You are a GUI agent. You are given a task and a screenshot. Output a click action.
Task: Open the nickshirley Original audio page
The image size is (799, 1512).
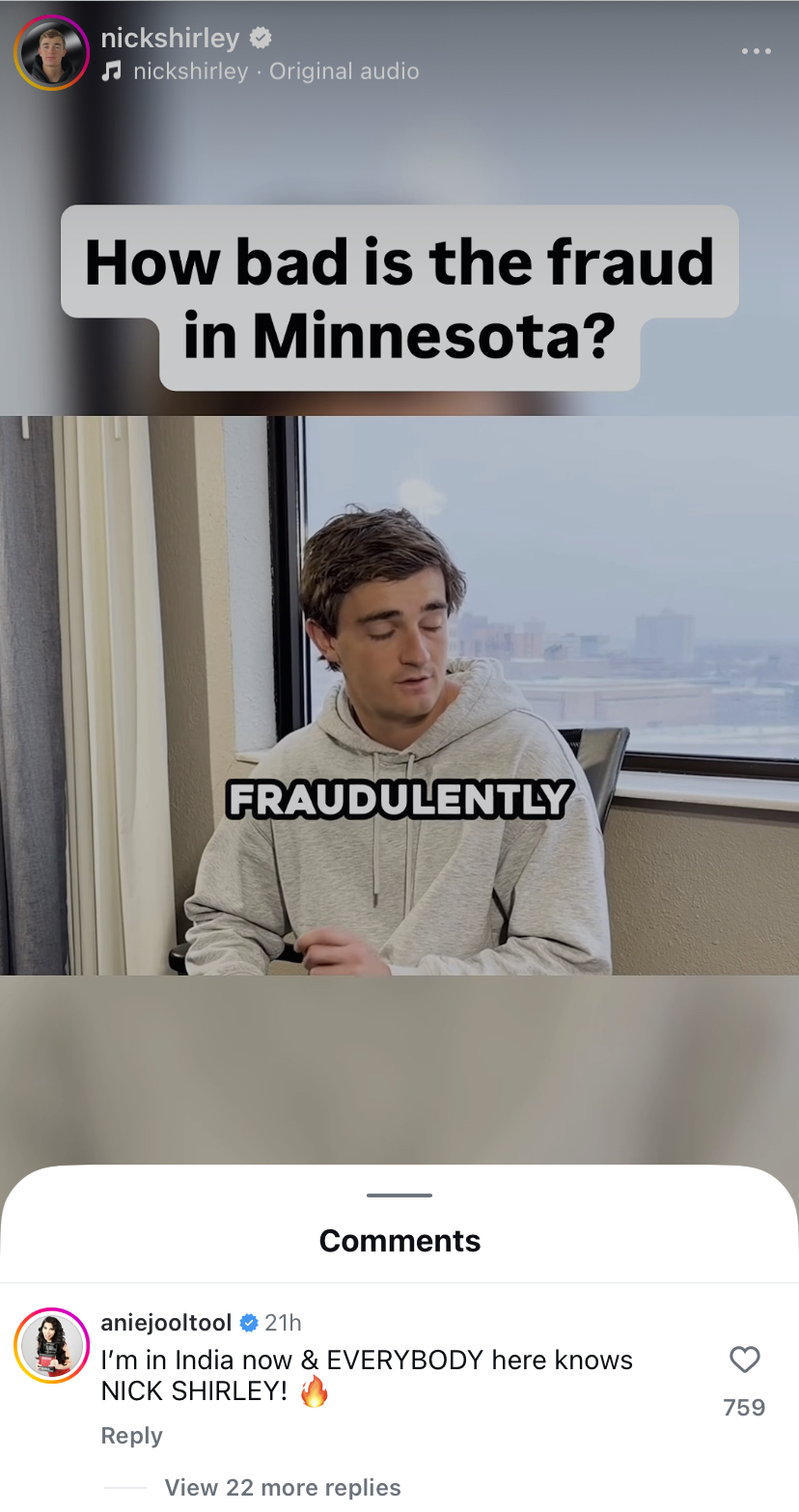tap(275, 71)
